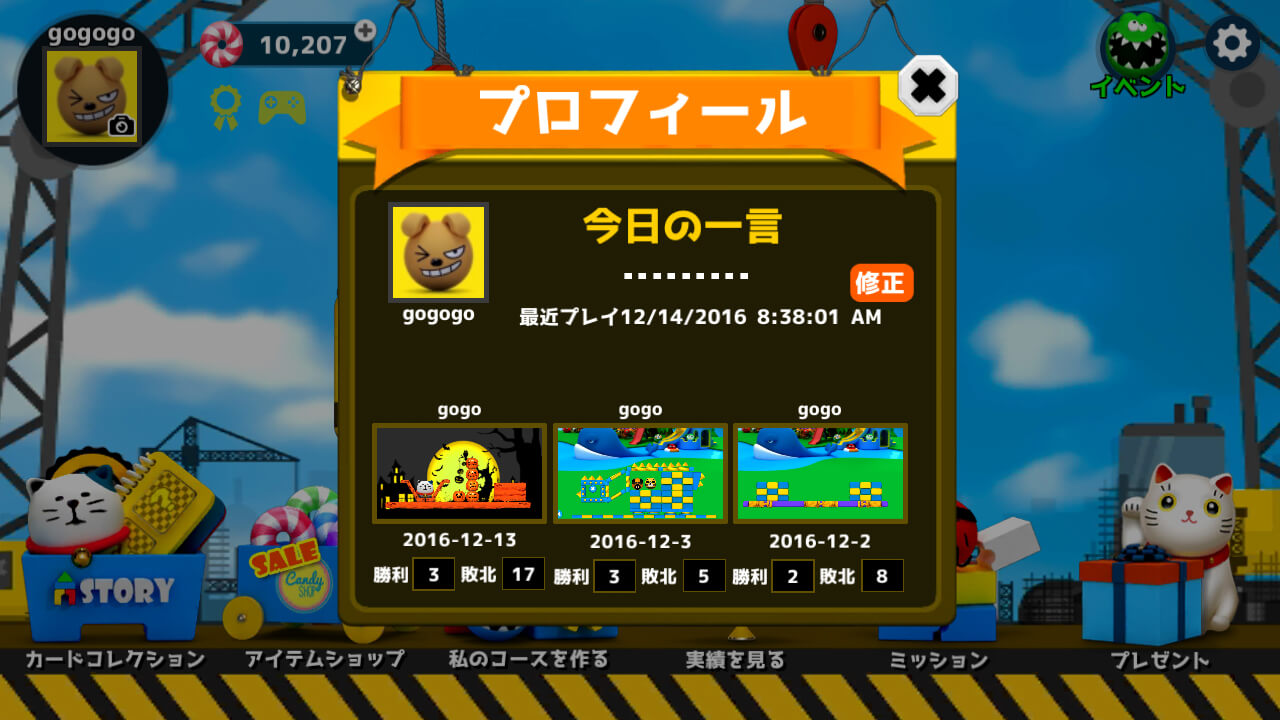Open the gogo course dated 2016-12-3

(x=640, y=473)
